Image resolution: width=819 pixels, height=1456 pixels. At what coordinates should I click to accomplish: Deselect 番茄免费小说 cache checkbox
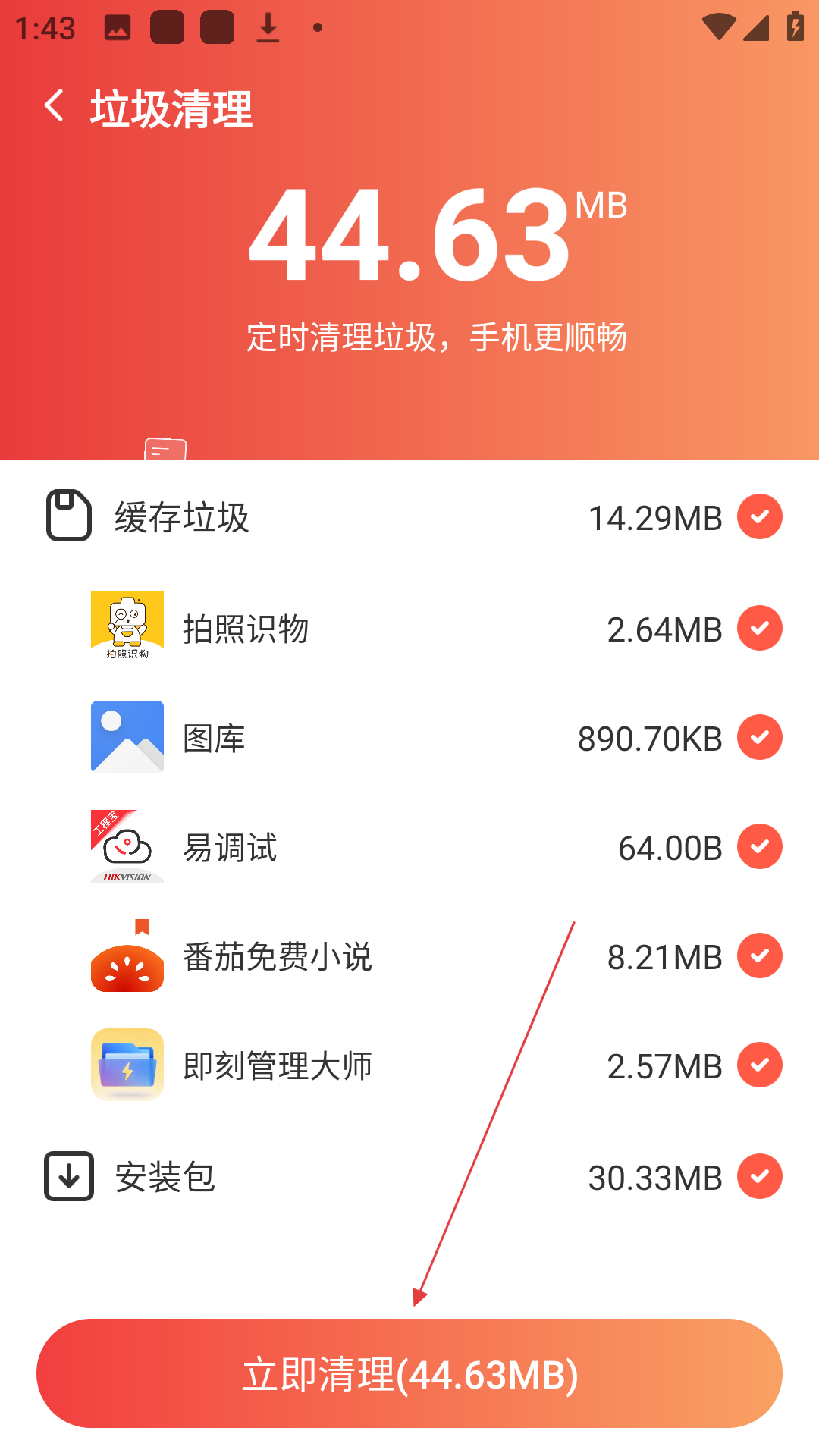pyautogui.click(x=759, y=956)
